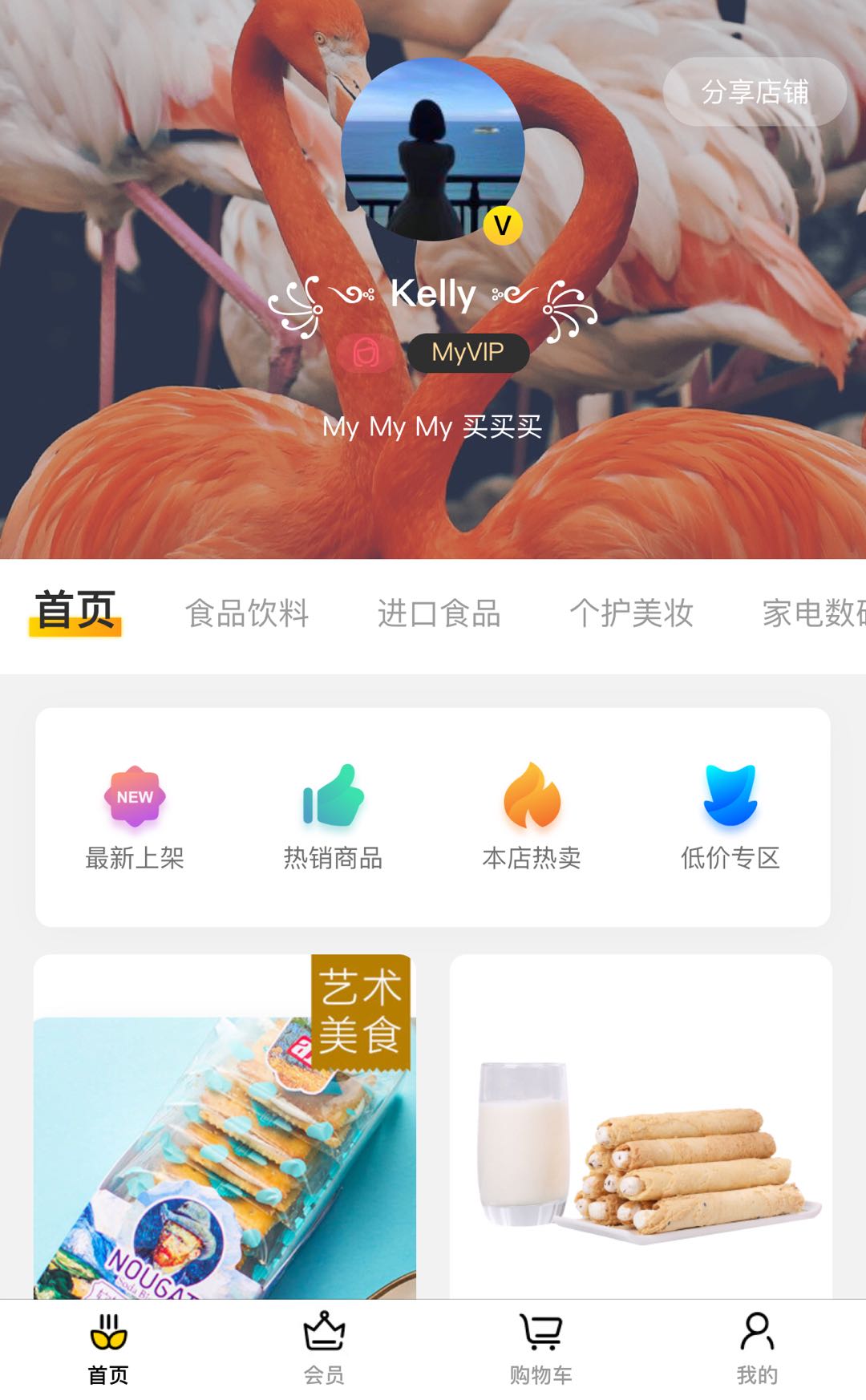Switch to the 我的 profile tab

click(758, 1349)
